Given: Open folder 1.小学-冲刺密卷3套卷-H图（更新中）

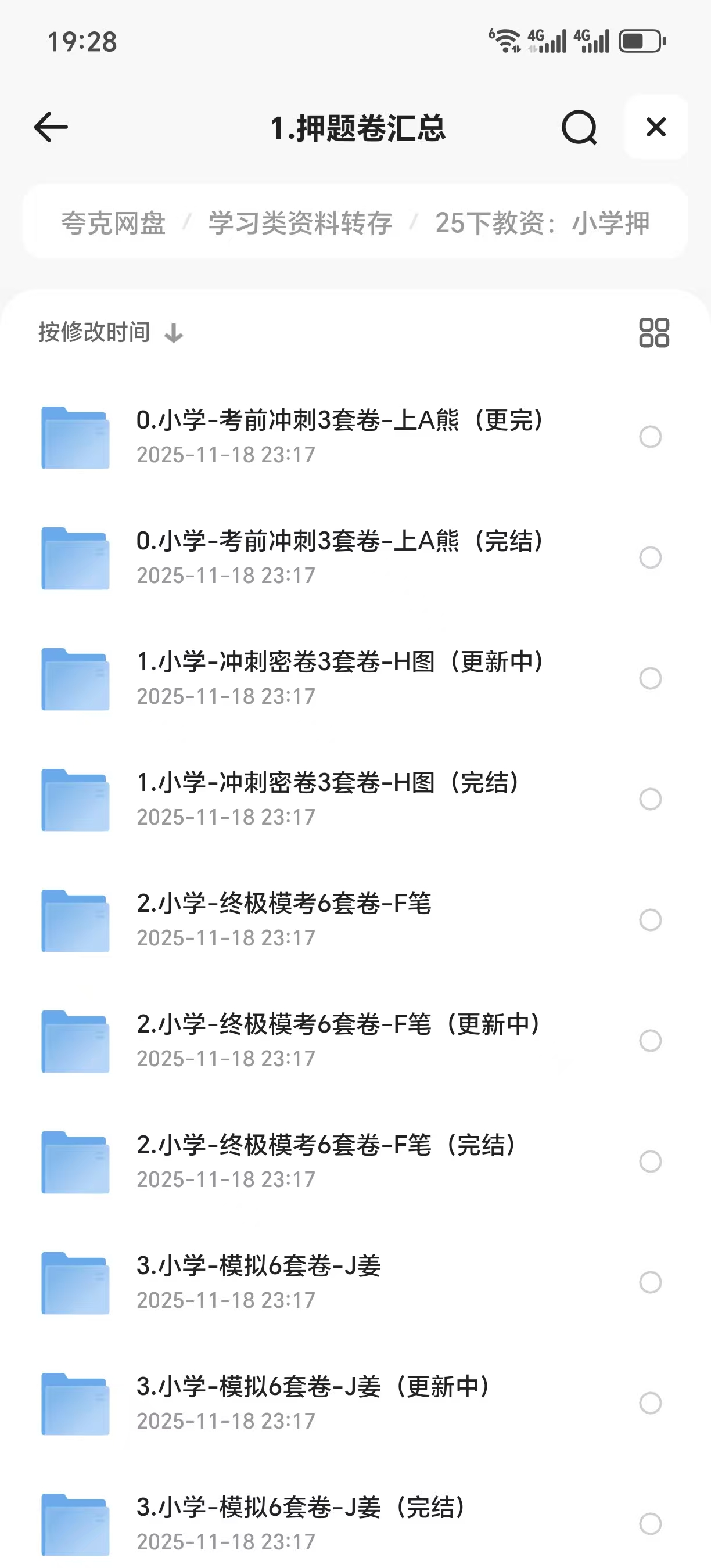Looking at the screenshot, I should pos(339,678).
